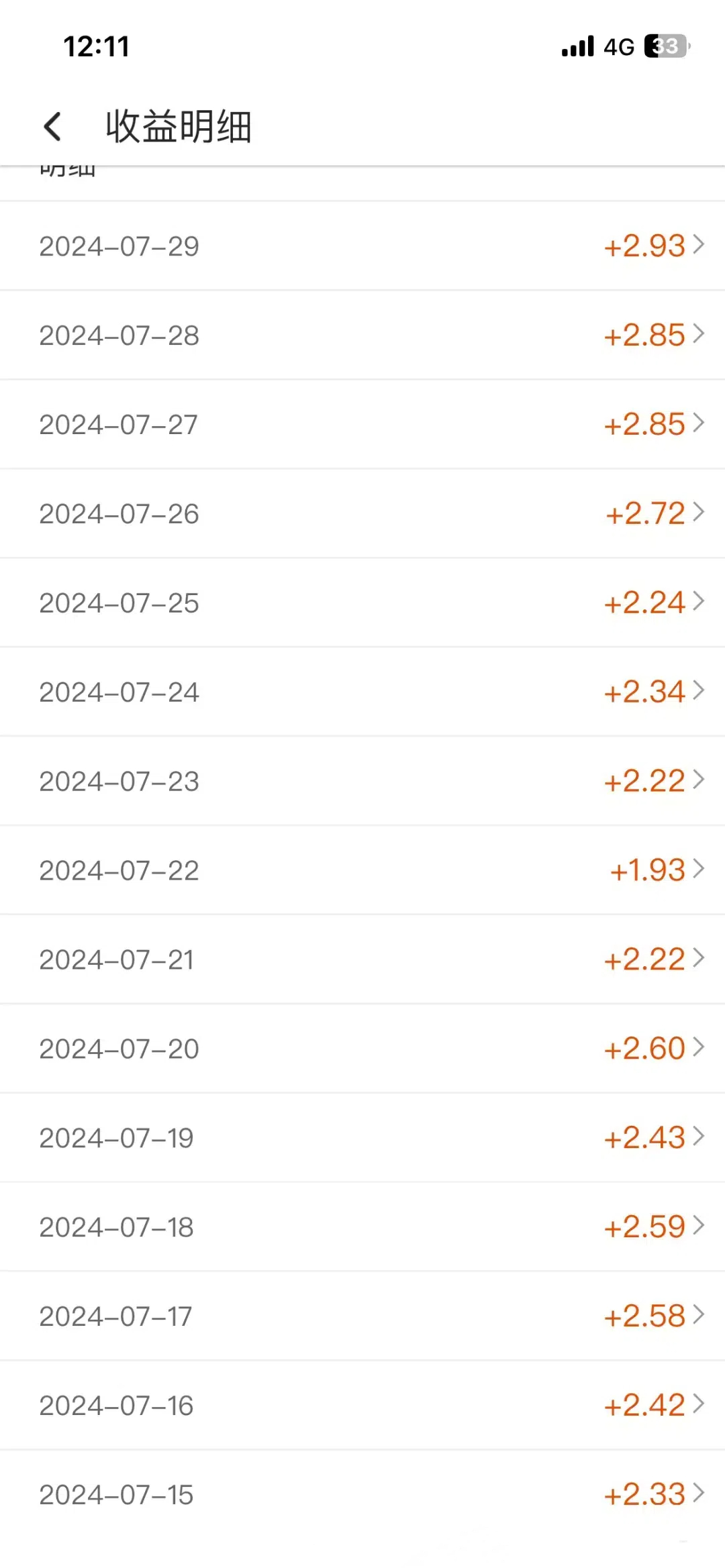
Task: Select the 2024-07-17 earnings row
Action: coord(362,1316)
